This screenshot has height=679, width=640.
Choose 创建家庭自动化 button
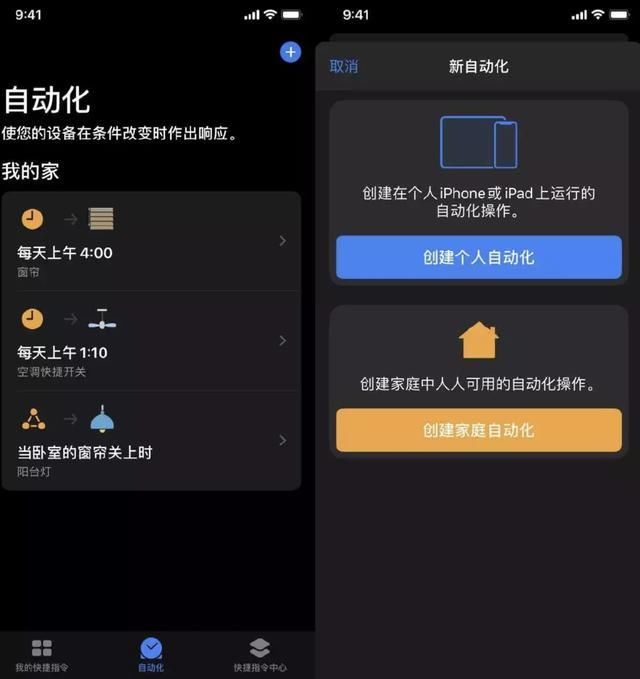(478, 430)
